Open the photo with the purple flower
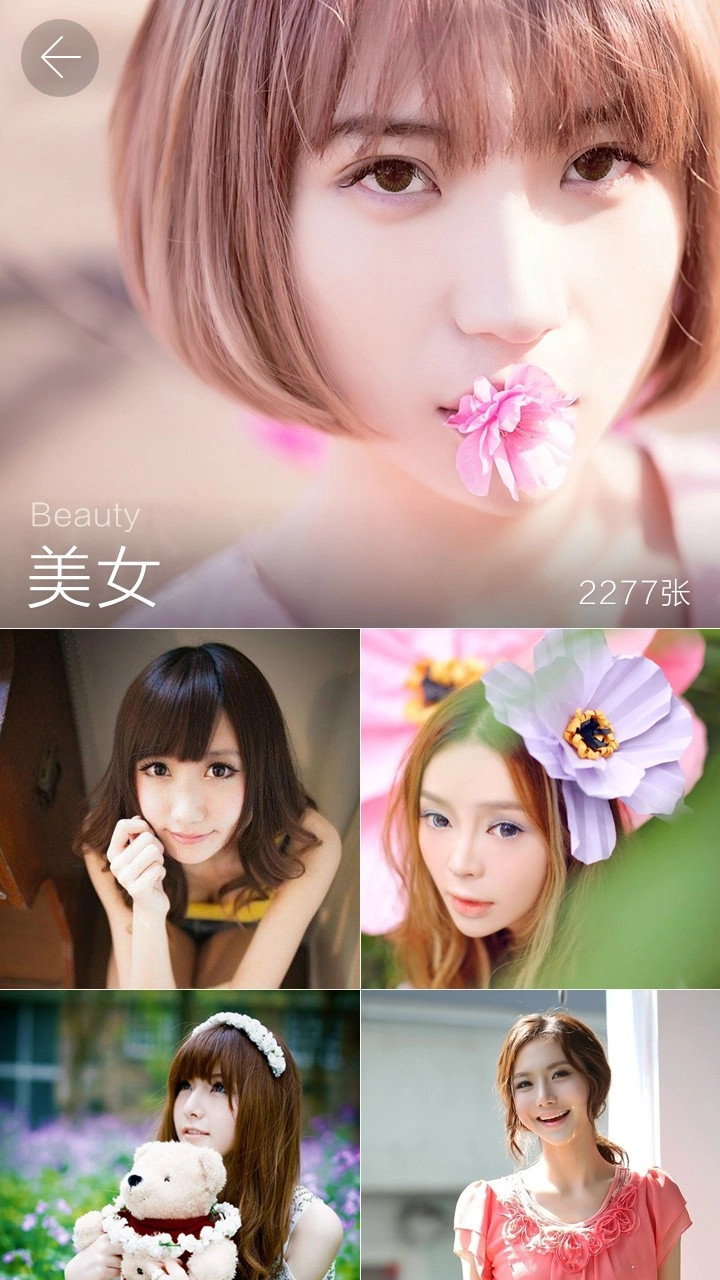 540,808
